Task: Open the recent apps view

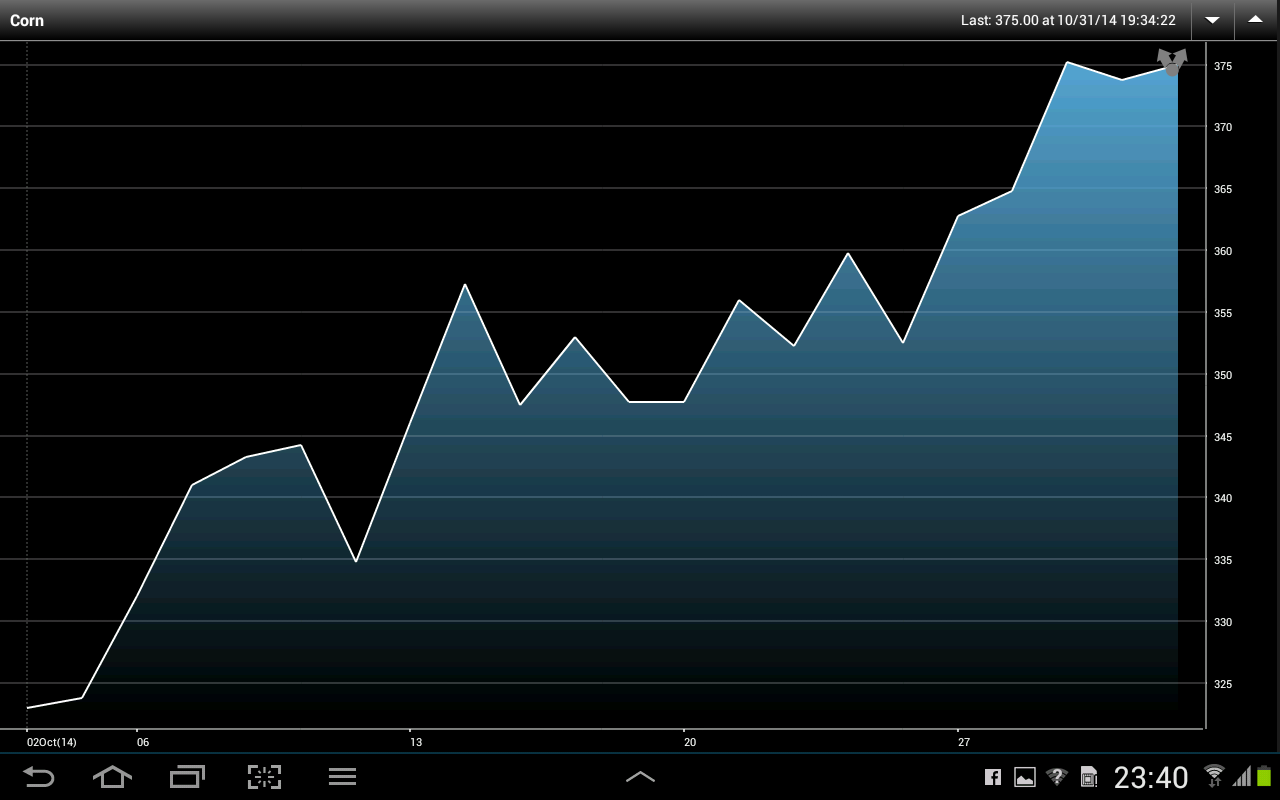Action: [x=187, y=777]
